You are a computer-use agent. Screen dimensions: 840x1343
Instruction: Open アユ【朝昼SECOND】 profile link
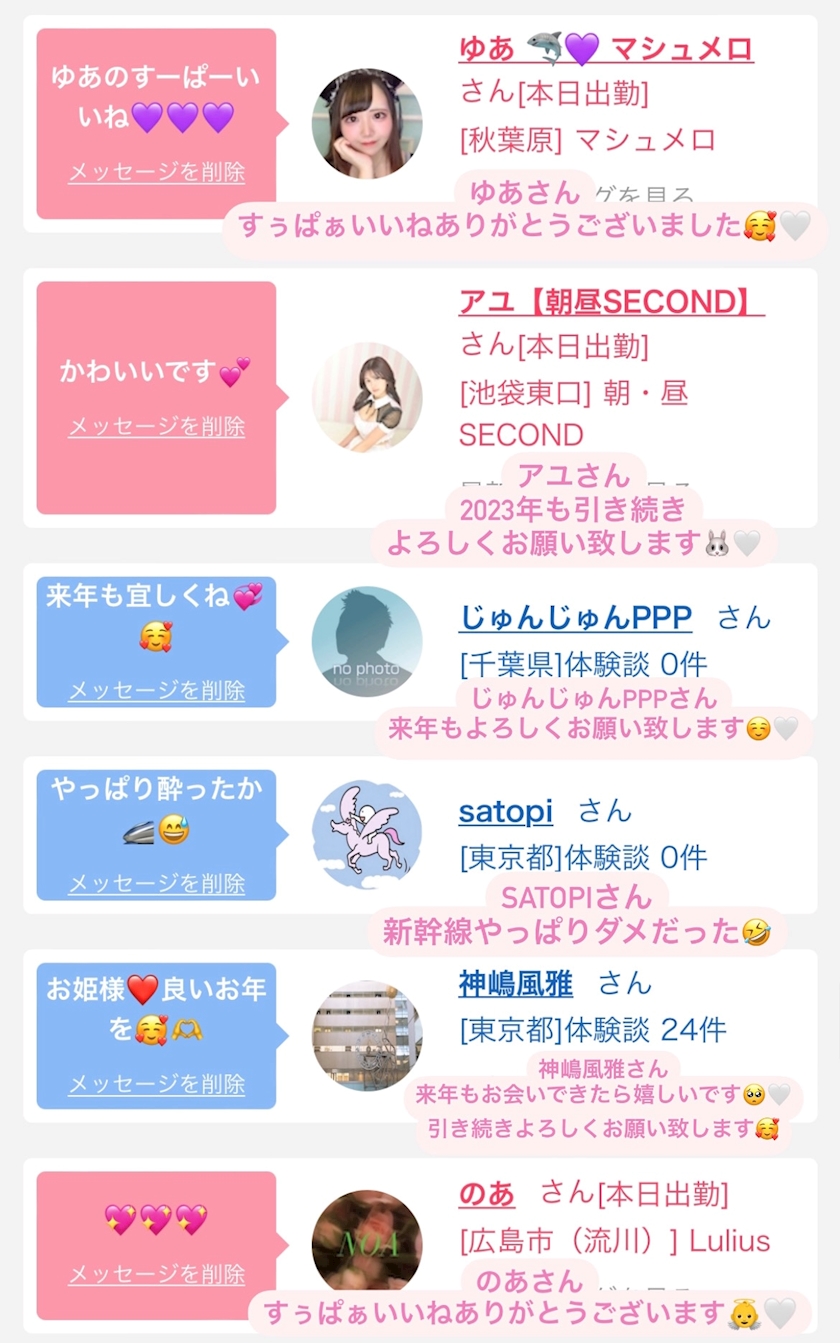(611, 301)
